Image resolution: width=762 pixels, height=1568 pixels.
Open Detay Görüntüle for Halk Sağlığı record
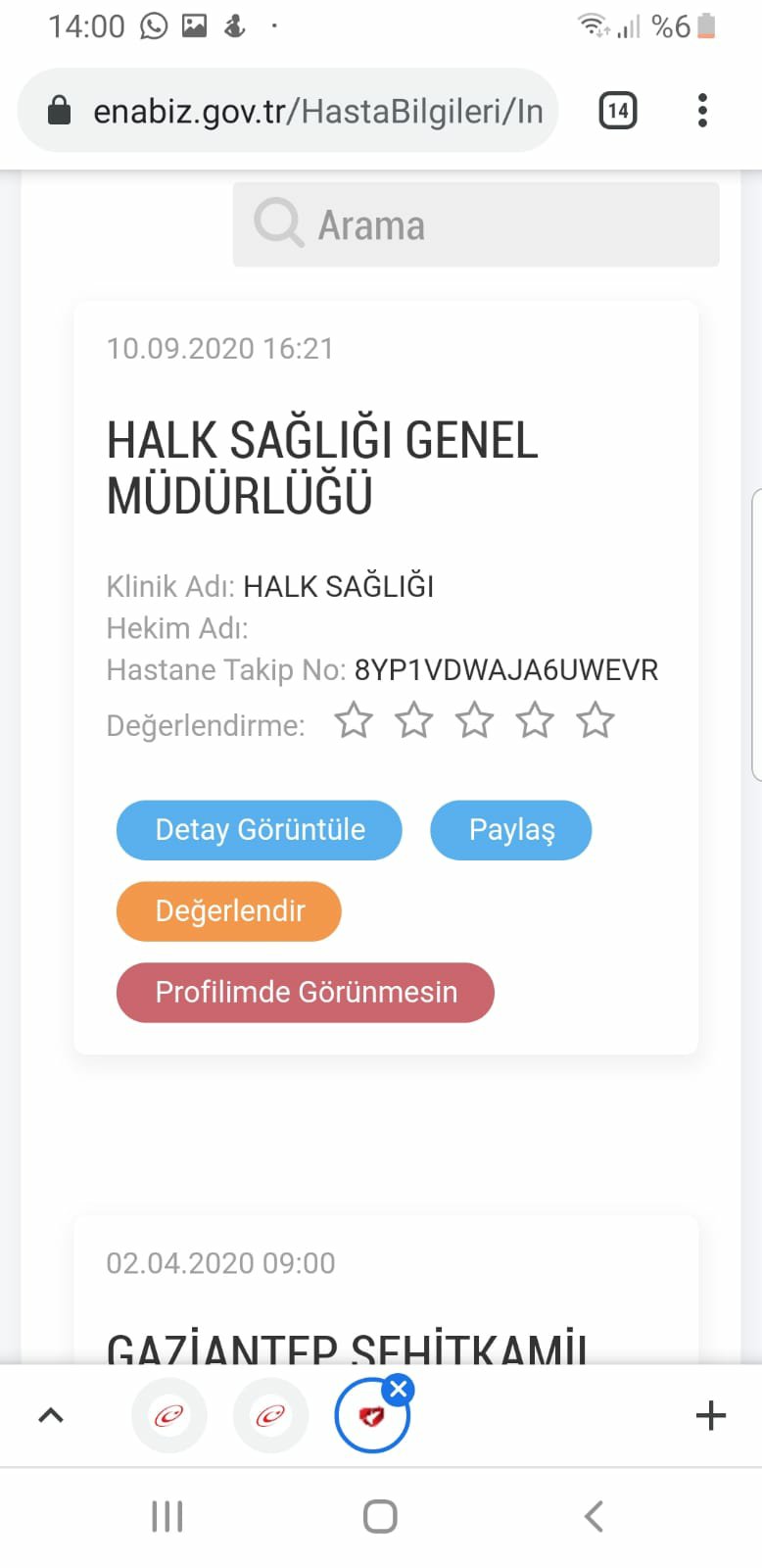[x=260, y=830]
